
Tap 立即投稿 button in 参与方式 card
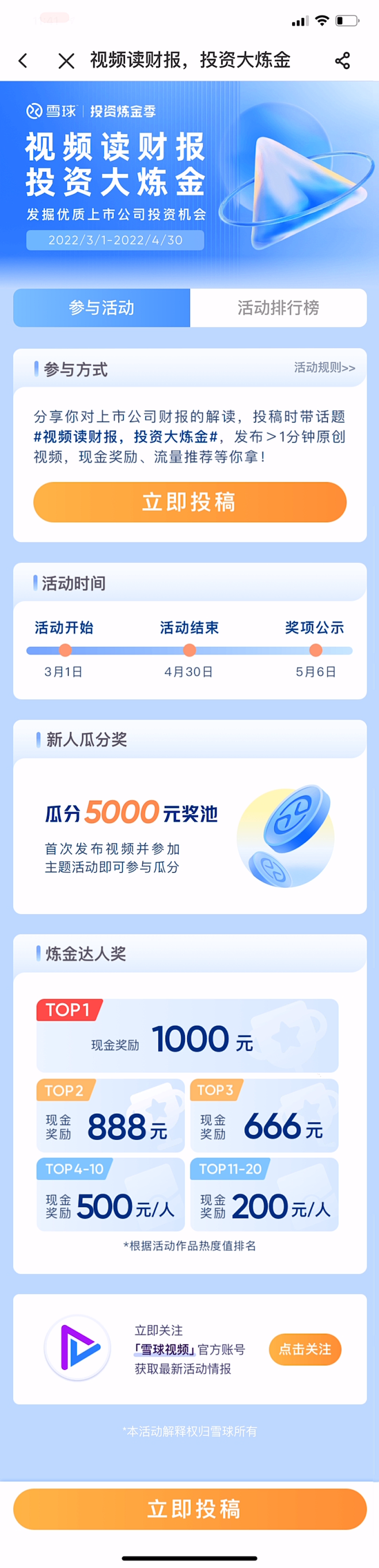189,502
